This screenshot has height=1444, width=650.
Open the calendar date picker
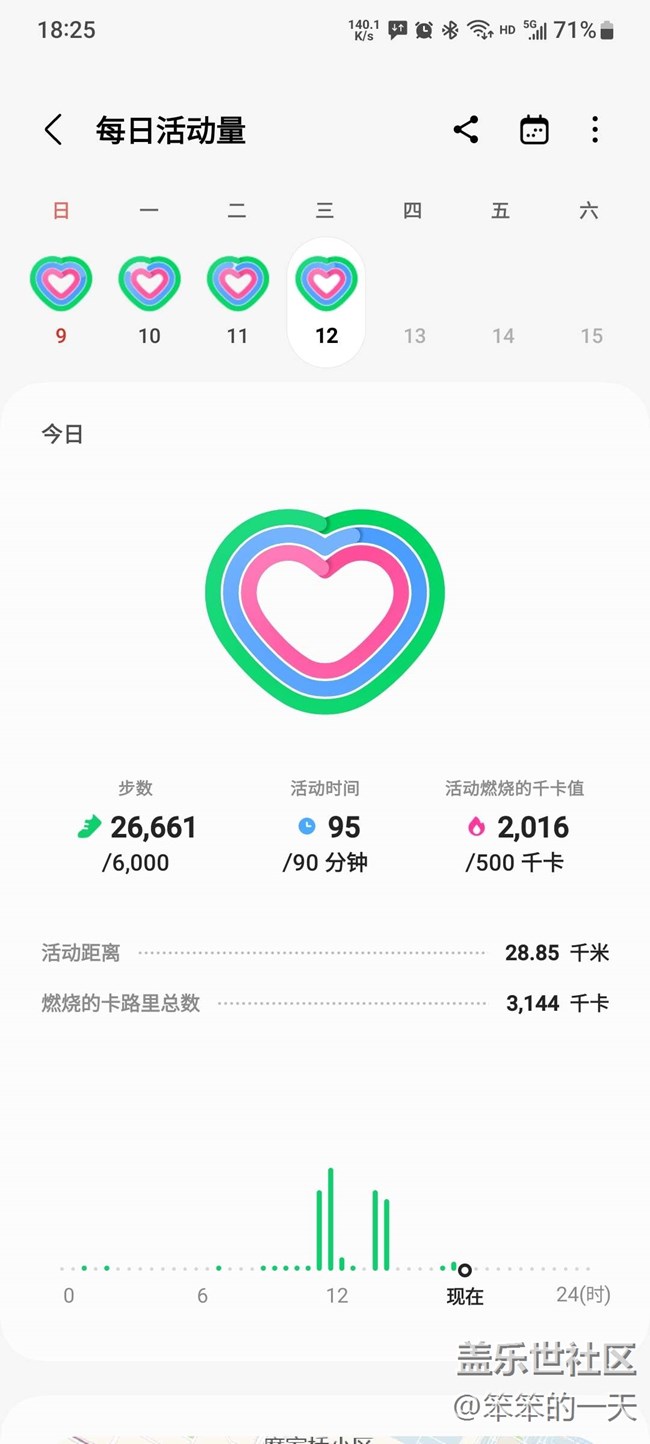pyautogui.click(x=534, y=130)
